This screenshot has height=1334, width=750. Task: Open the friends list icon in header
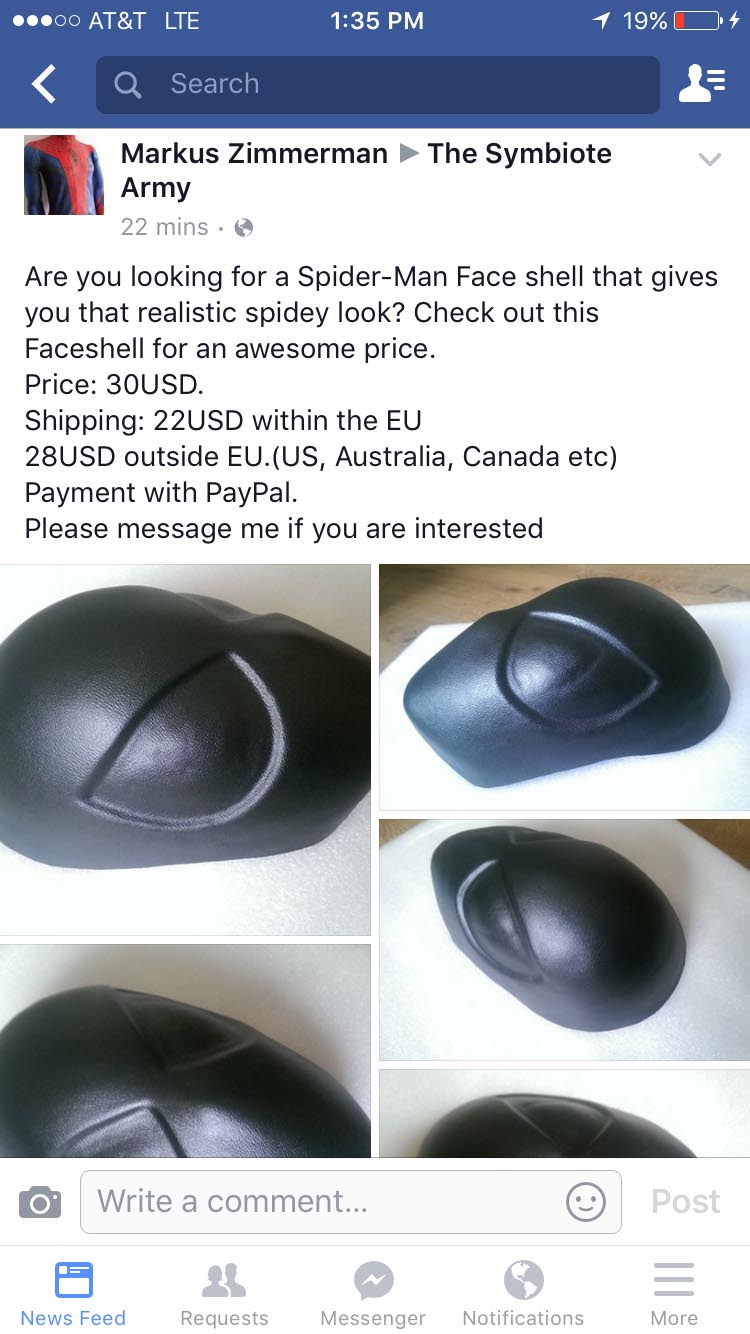[703, 84]
